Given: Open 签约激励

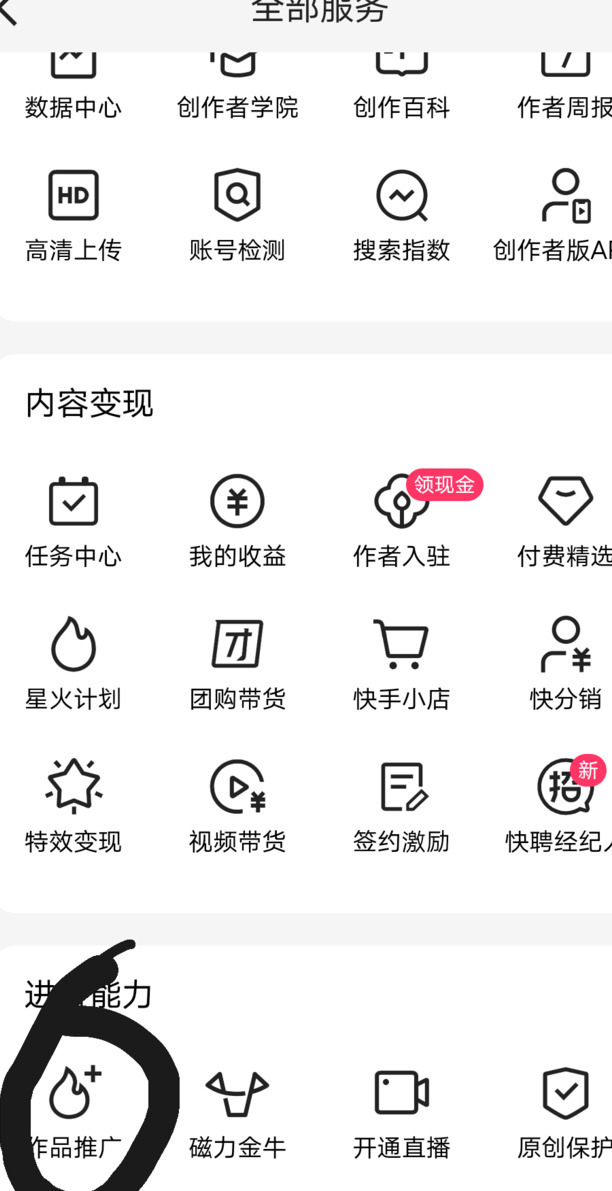Looking at the screenshot, I should [x=401, y=806].
